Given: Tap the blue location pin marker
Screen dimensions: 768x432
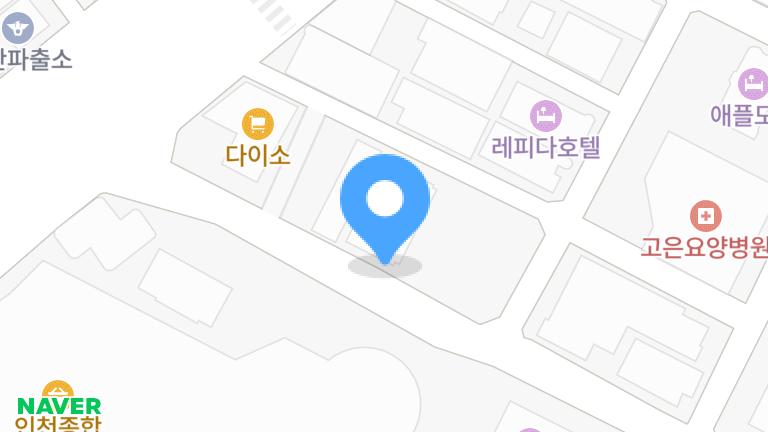Looking at the screenshot, I should point(385,201).
